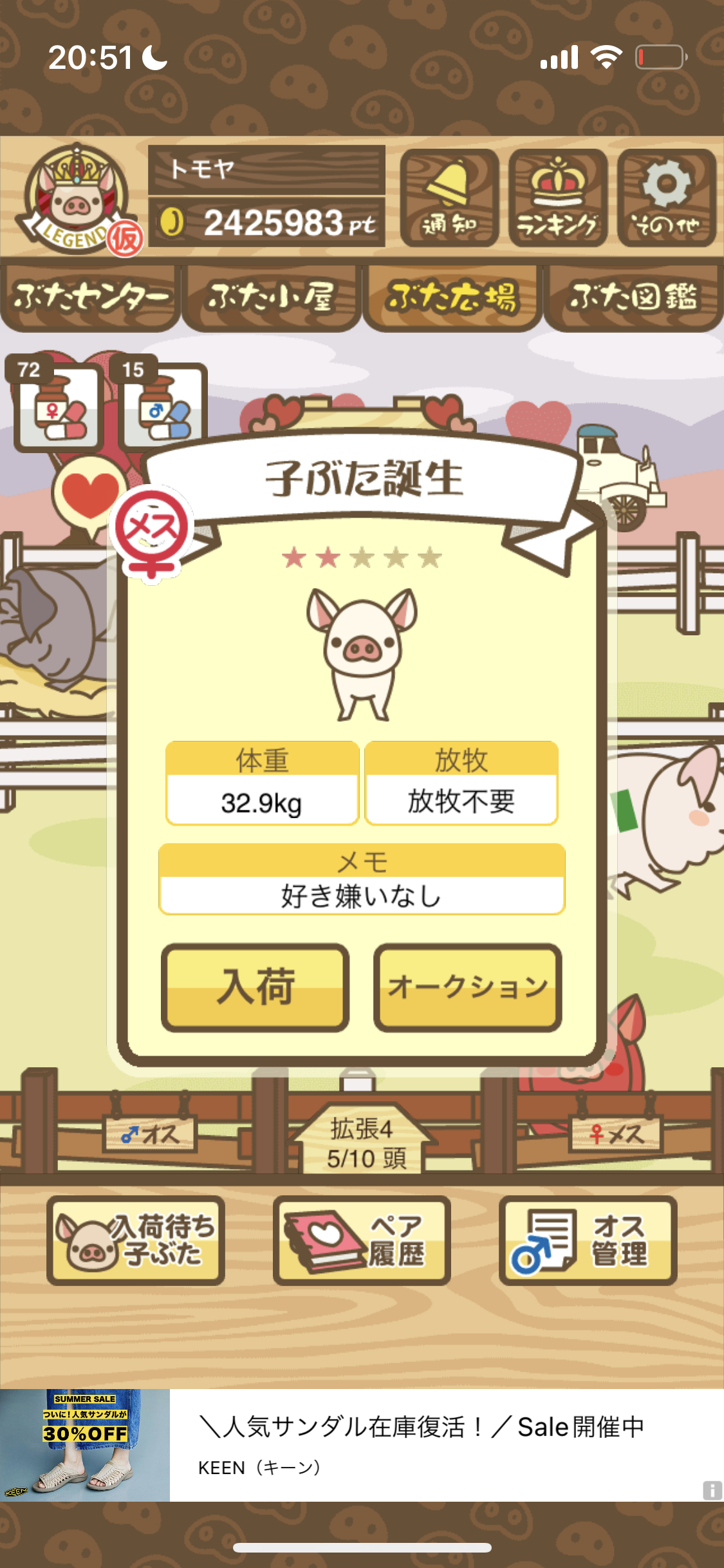Switch to ぶた図鑑 tab
The image size is (724, 1568).
[633, 297]
